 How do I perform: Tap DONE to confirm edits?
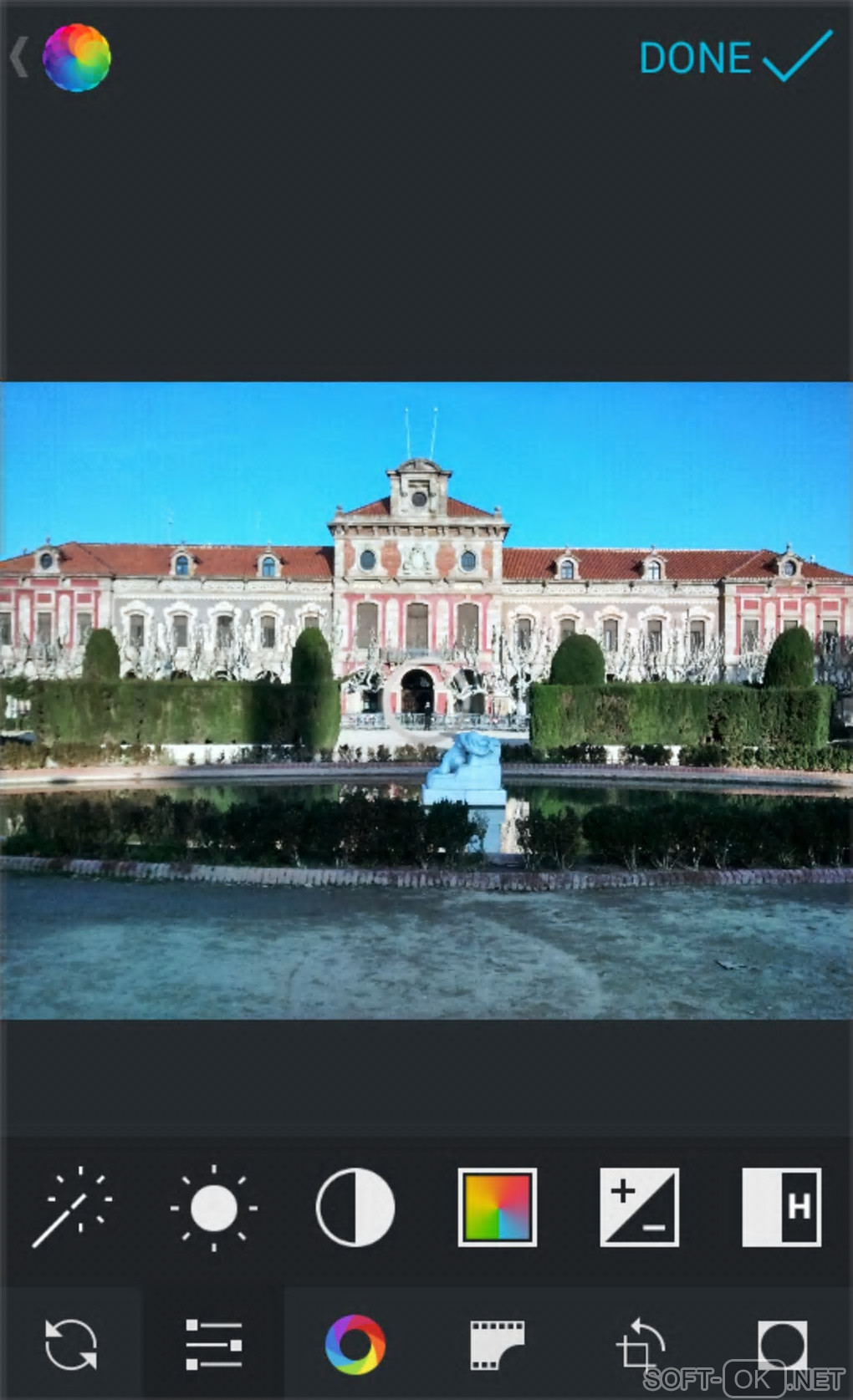tap(734, 58)
